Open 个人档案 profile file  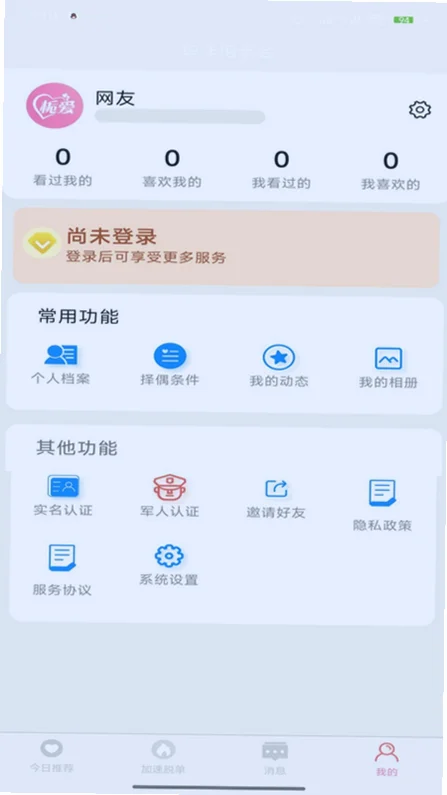pos(60,365)
